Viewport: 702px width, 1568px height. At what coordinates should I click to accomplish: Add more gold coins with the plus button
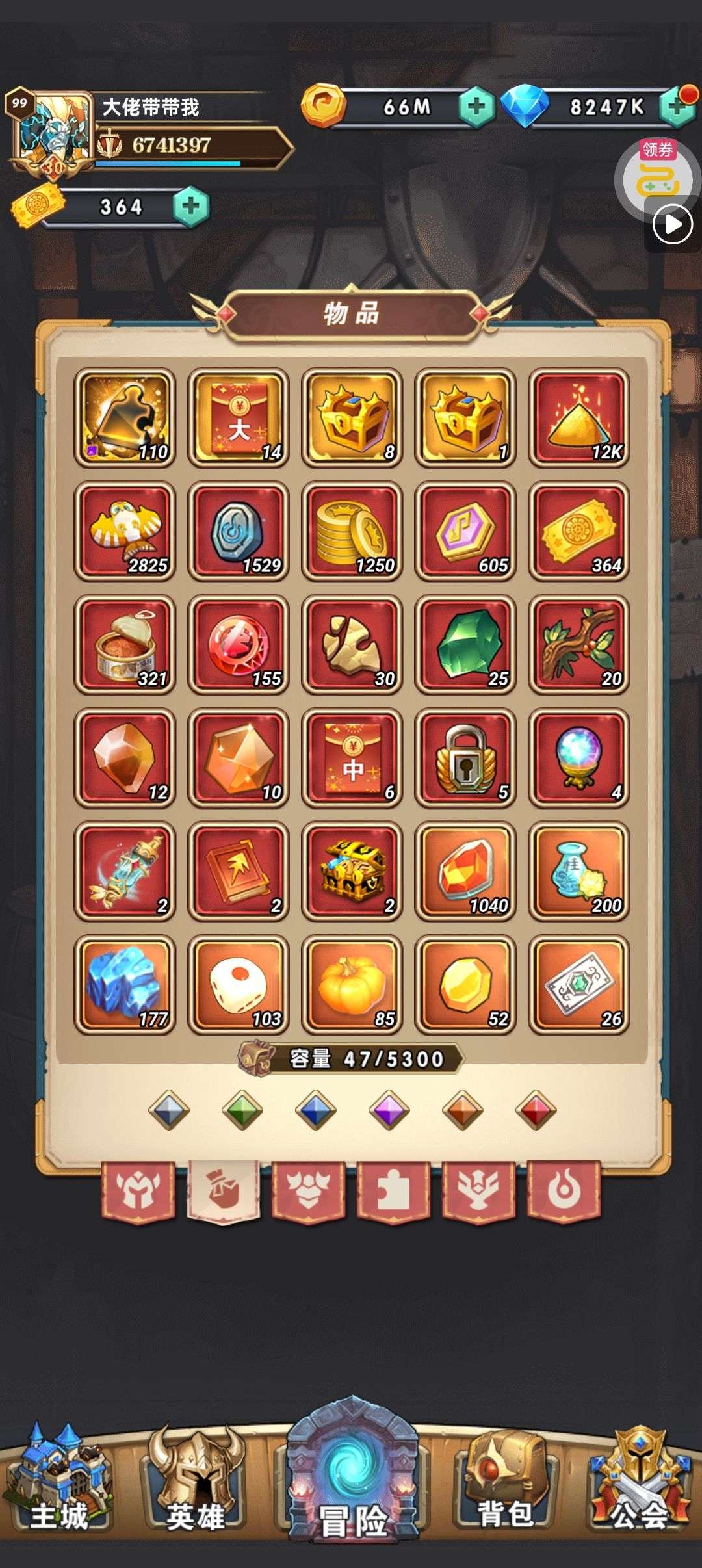click(x=476, y=106)
